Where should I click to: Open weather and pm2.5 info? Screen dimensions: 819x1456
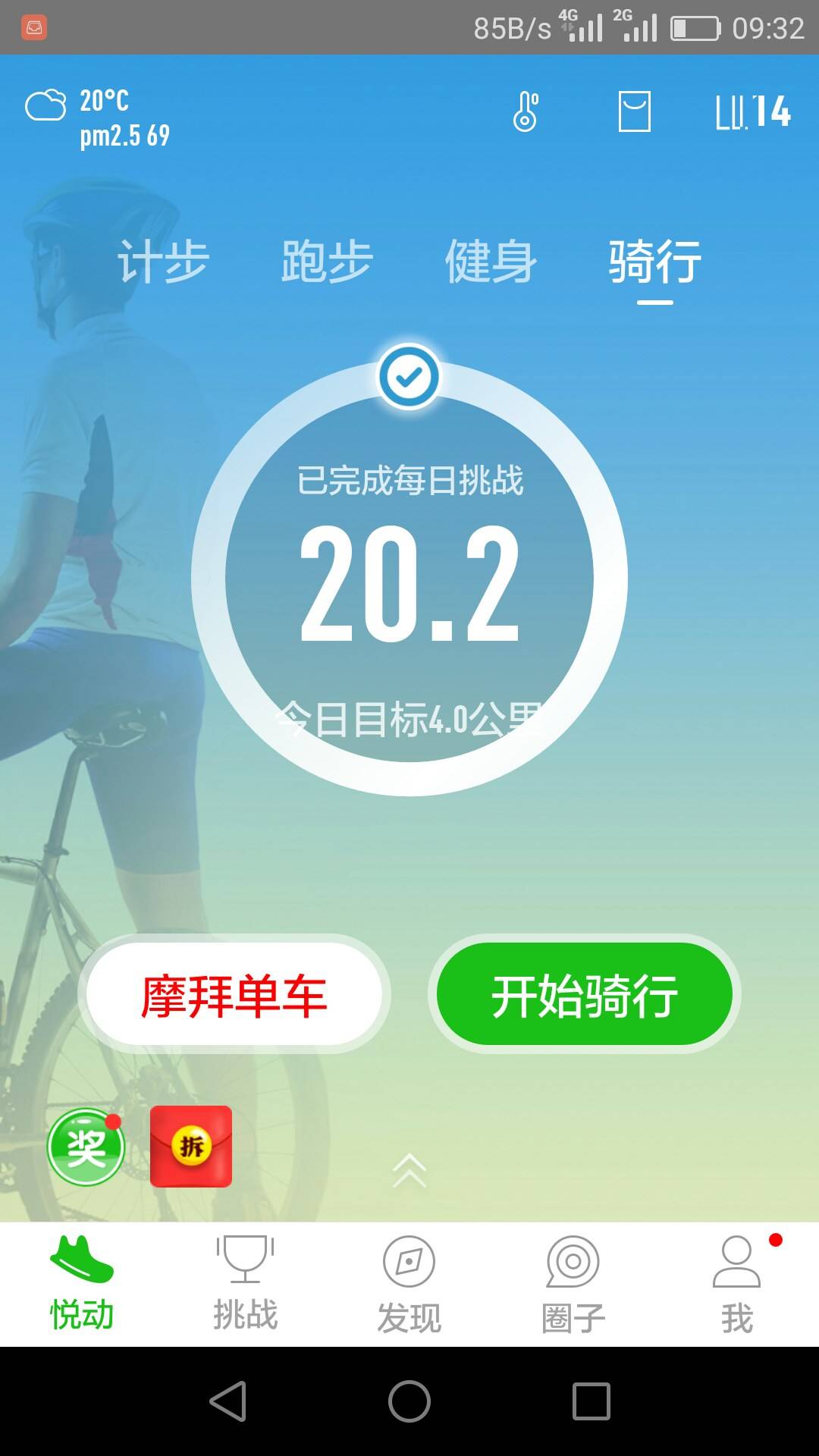coord(99,118)
